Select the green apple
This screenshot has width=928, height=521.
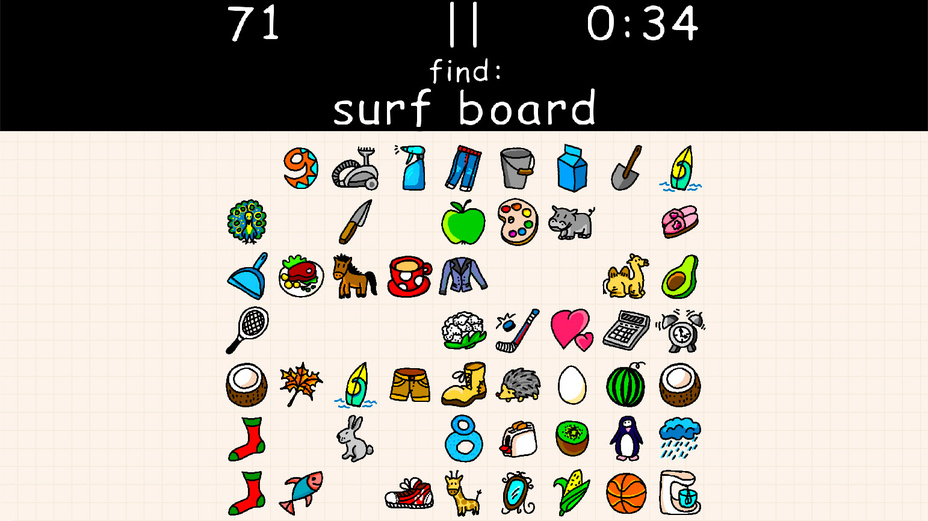[x=463, y=222]
